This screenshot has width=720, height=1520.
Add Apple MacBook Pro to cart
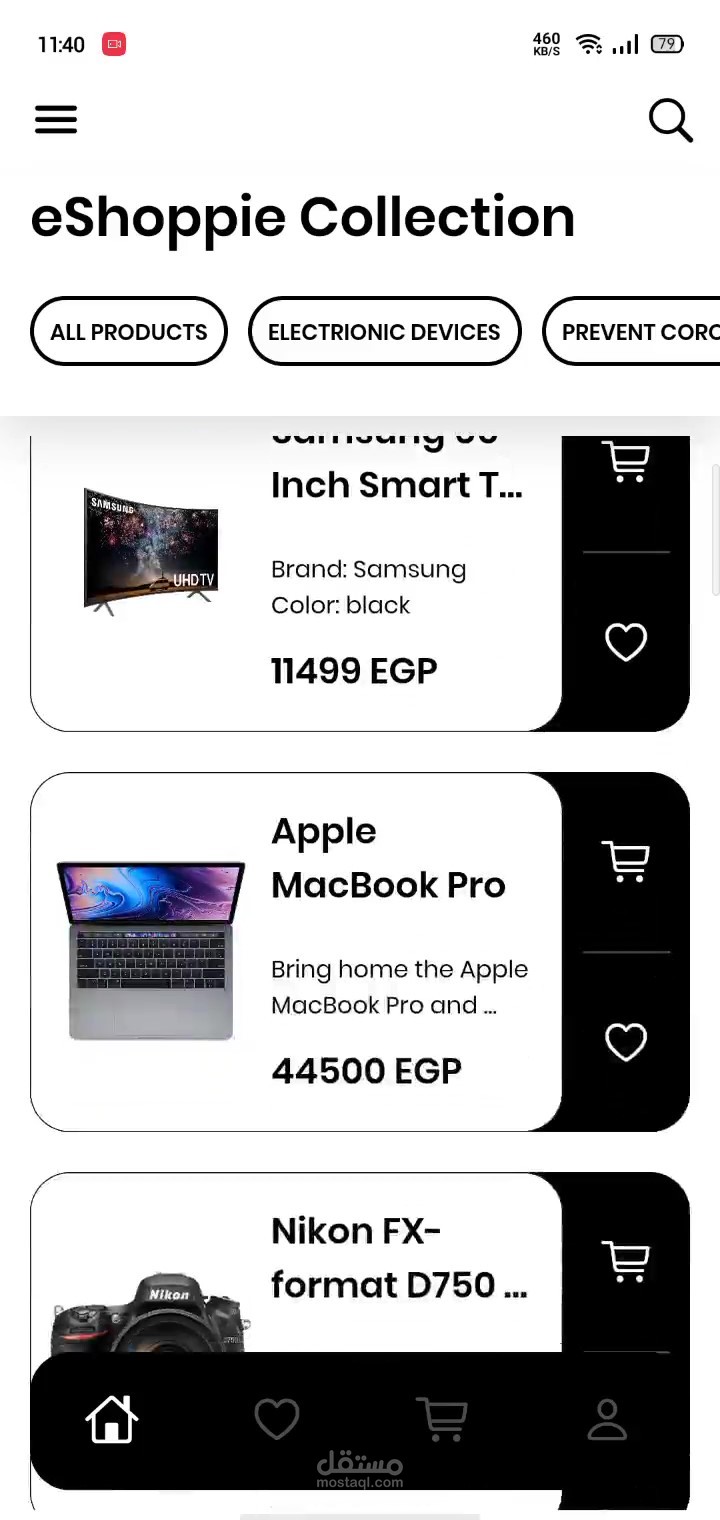coord(626,860)
